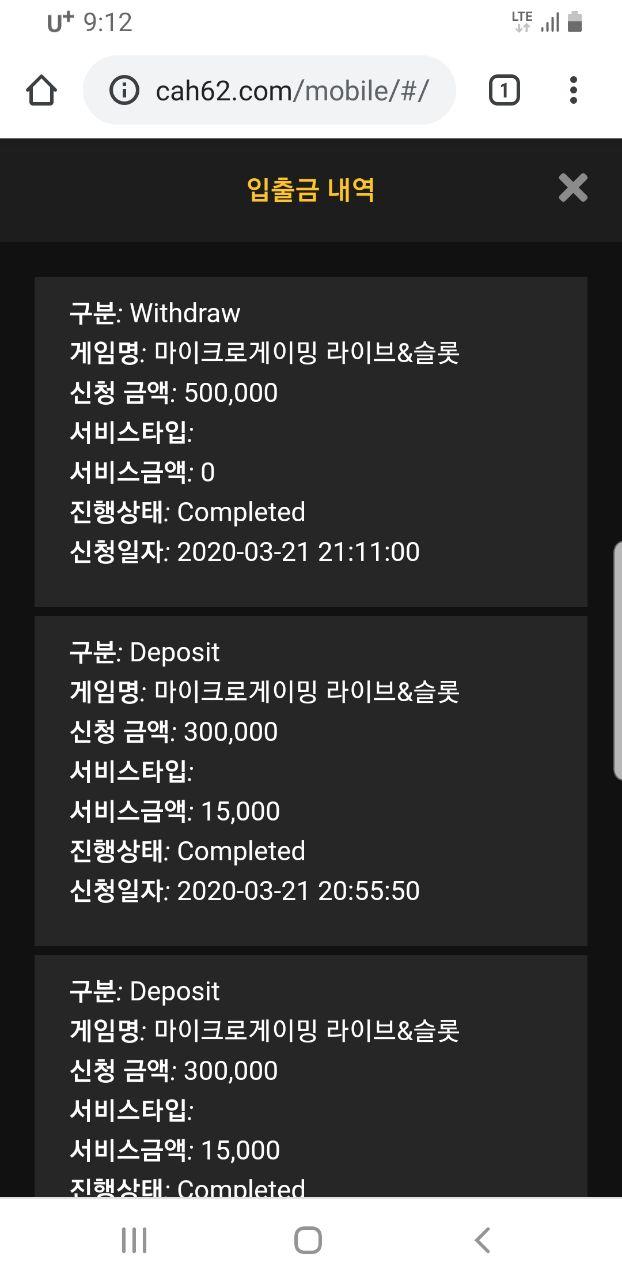The height and width of the screenshot is (1280, 622).
Task: Open recent apps from navigation bar
Action: pos(134,1241)
